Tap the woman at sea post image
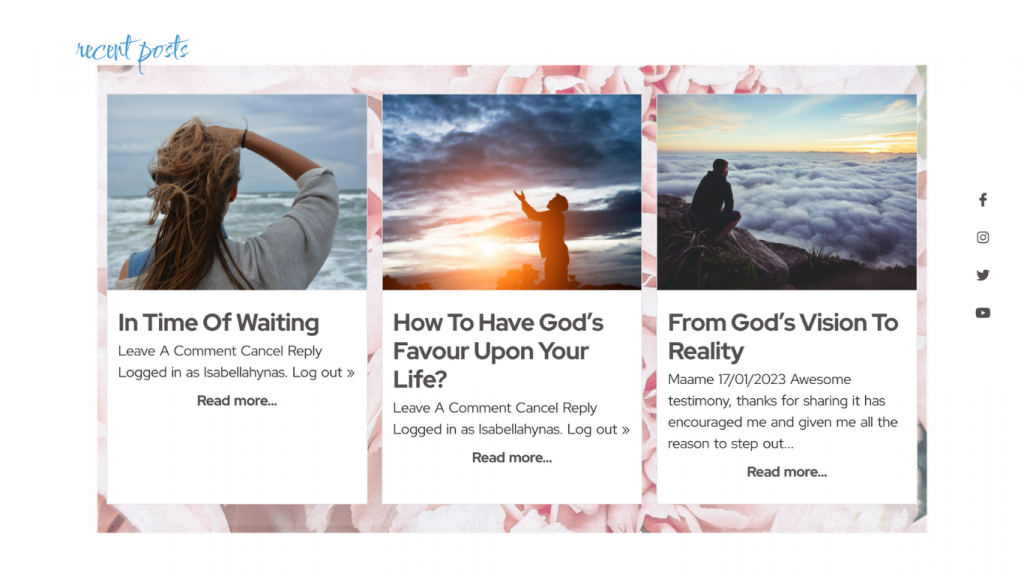The height and width of the screenshot is (576, 1024). tap(237, 192)
